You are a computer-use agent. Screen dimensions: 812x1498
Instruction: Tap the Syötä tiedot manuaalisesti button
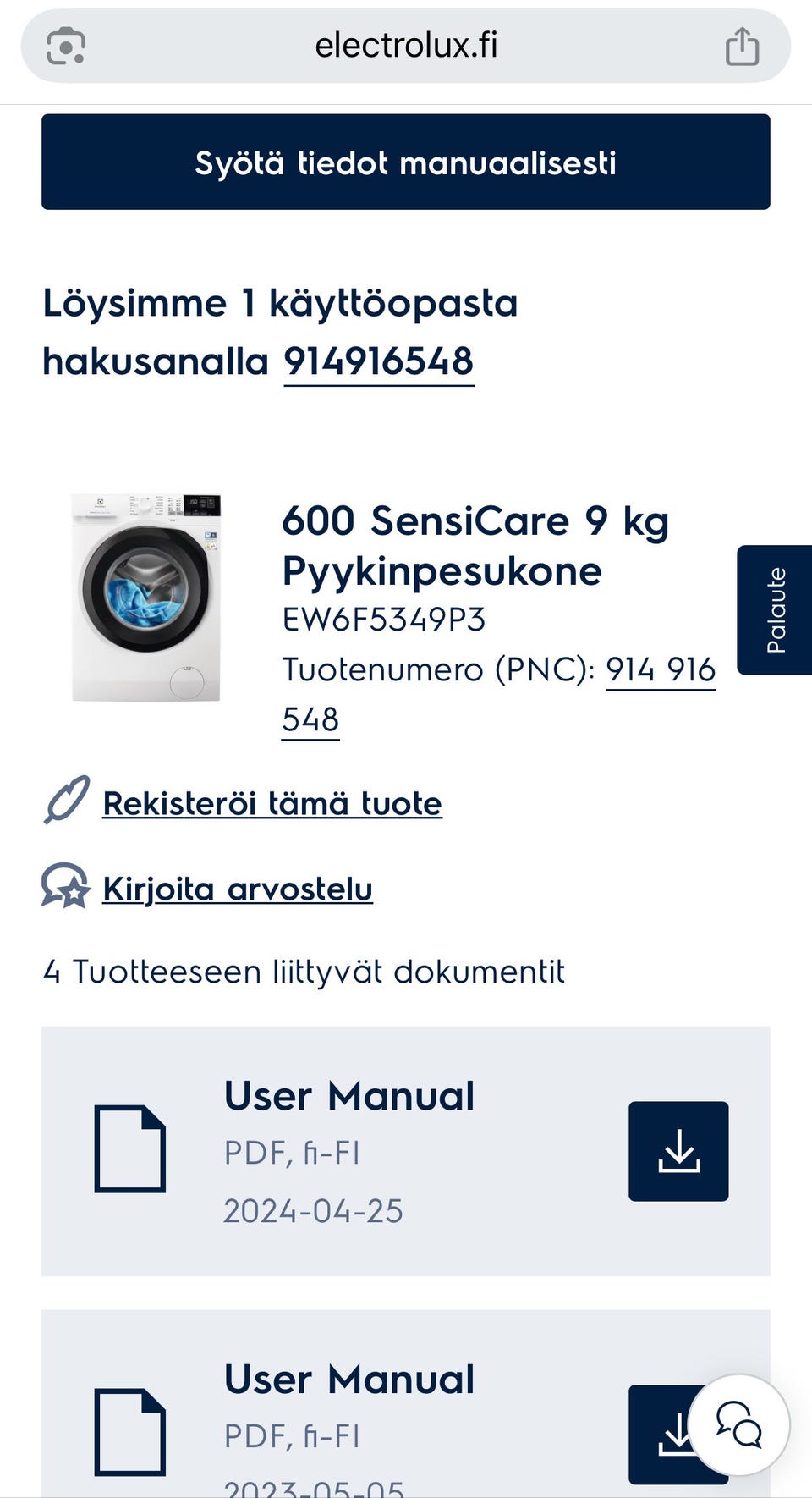tap(406, 162)
